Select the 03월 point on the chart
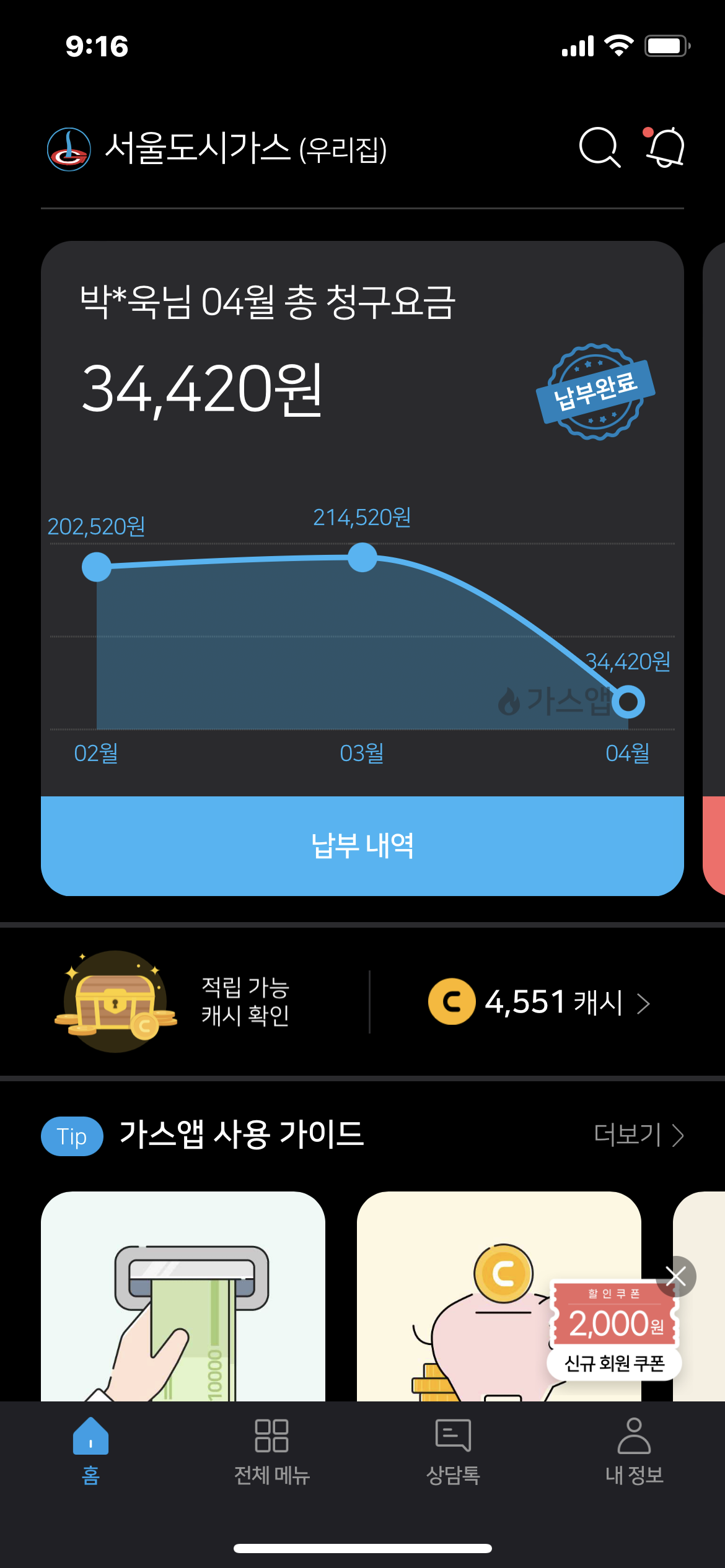725x1568 pixels. [362, 557]
